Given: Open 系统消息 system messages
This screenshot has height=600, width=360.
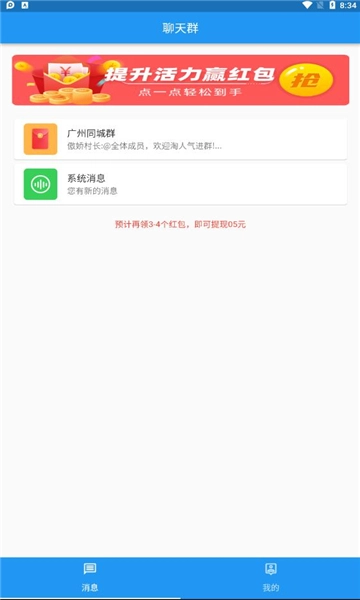Looking at the screenshot, I should coord(180,184).
